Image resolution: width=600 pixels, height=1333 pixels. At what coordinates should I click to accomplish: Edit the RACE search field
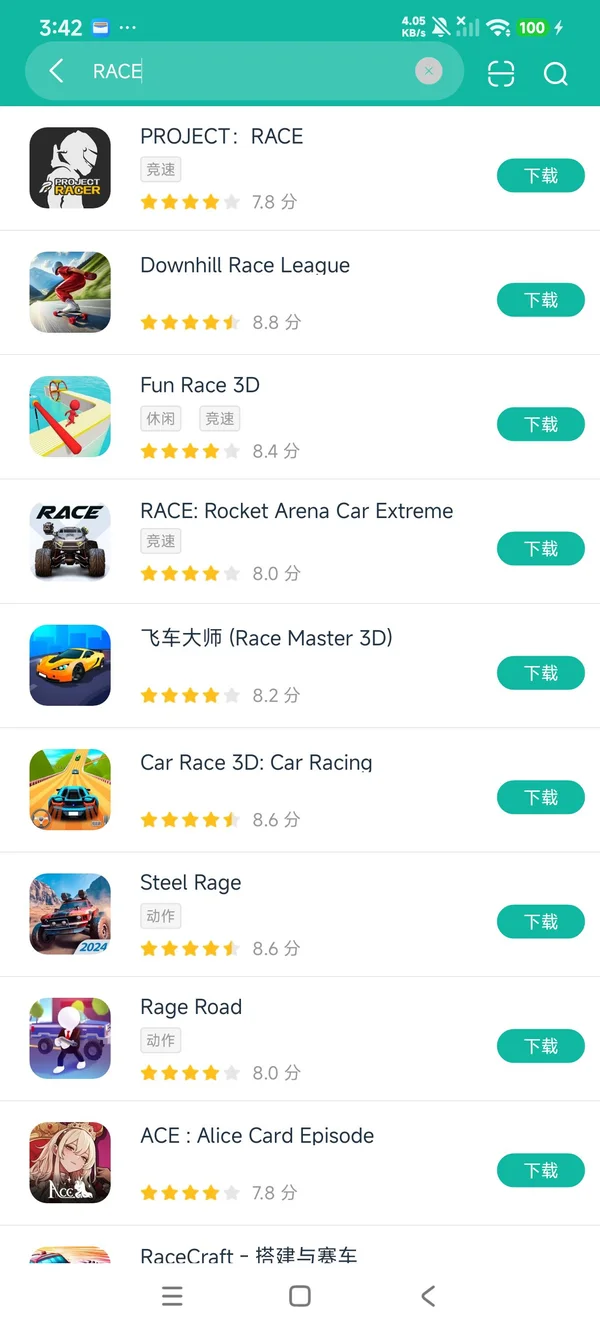(x=250, y=71)
